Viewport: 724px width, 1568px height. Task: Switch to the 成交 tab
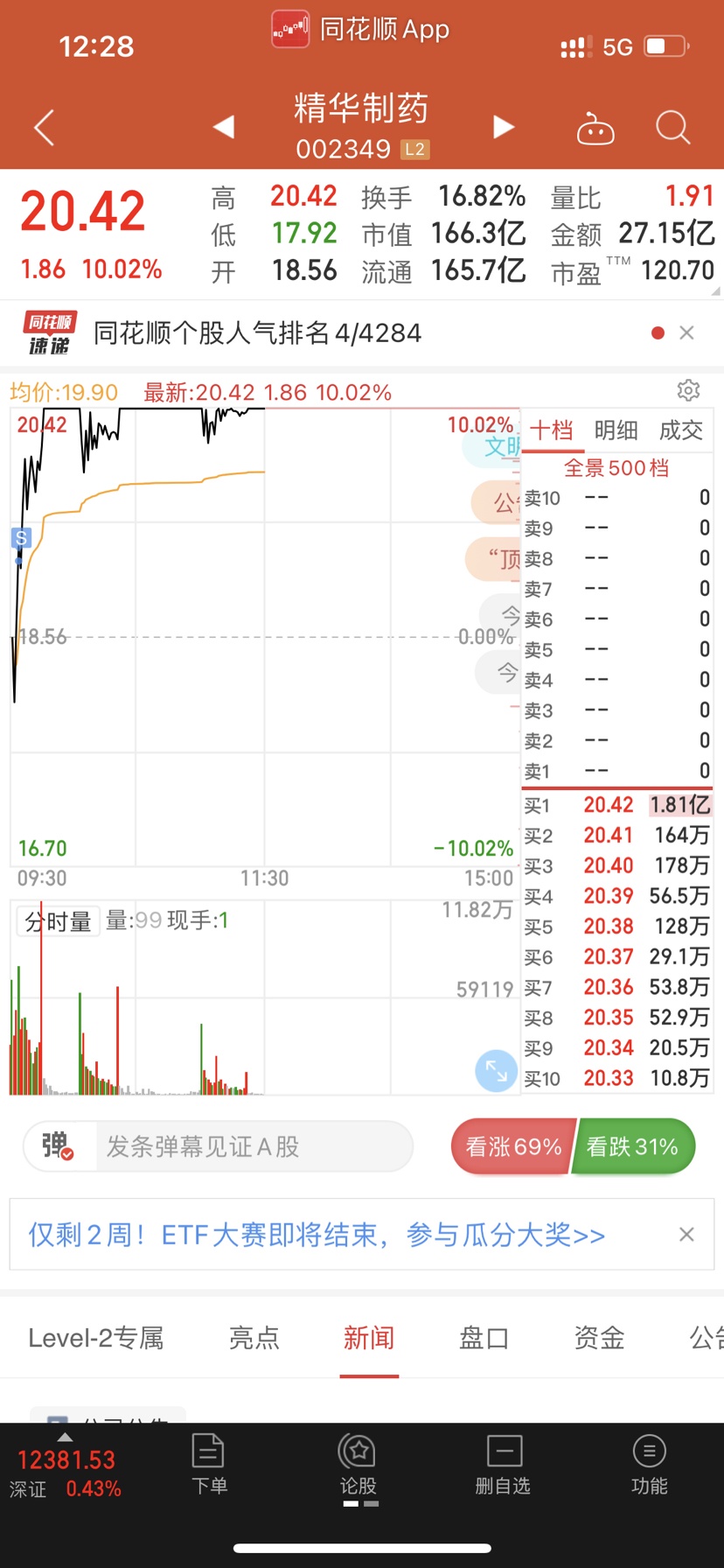point(681,430)
